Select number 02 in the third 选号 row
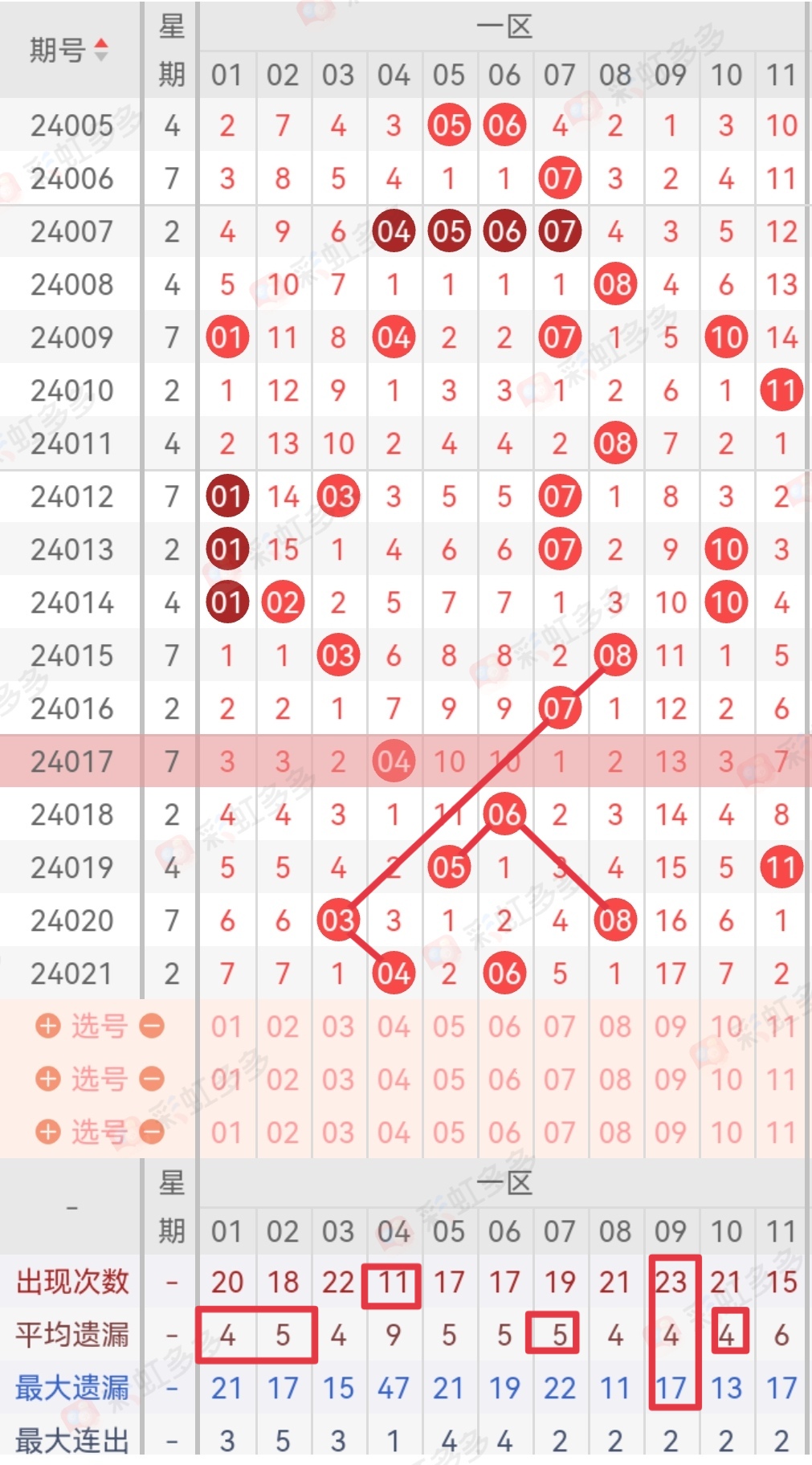The height and width of the screenshot is (1465, 812). pos(283,1132)
